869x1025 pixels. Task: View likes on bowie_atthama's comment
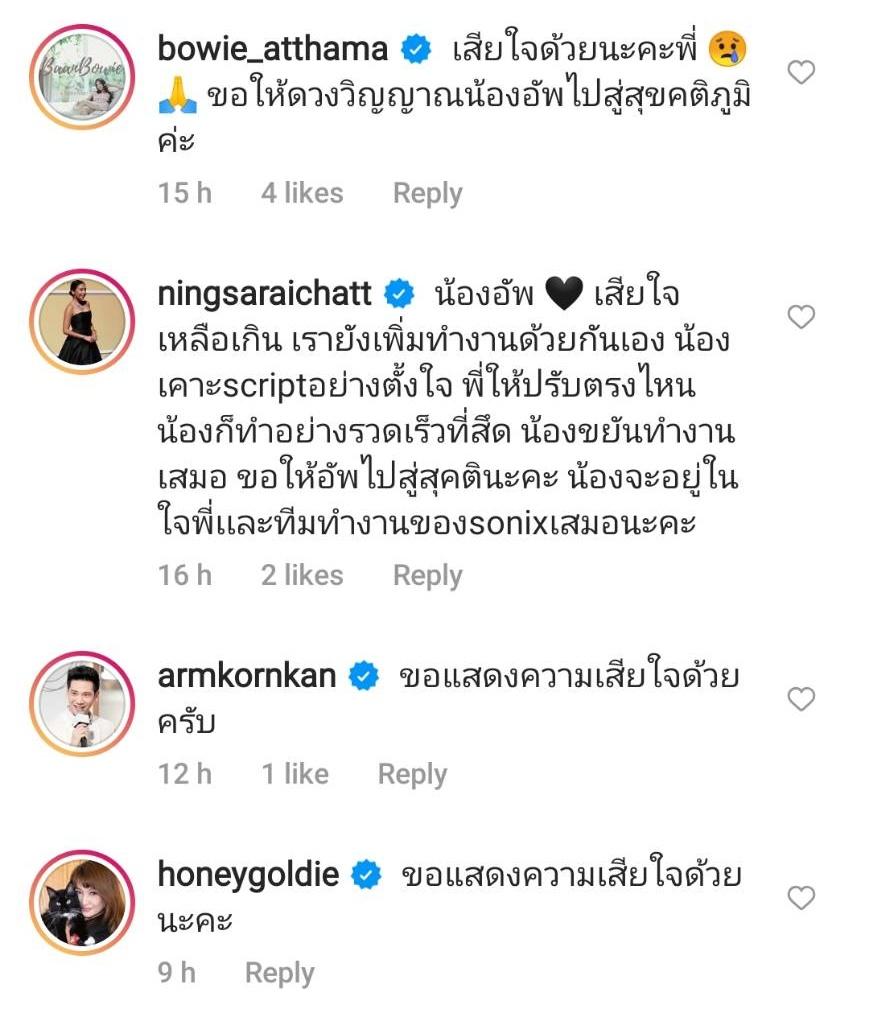[301, 193]
